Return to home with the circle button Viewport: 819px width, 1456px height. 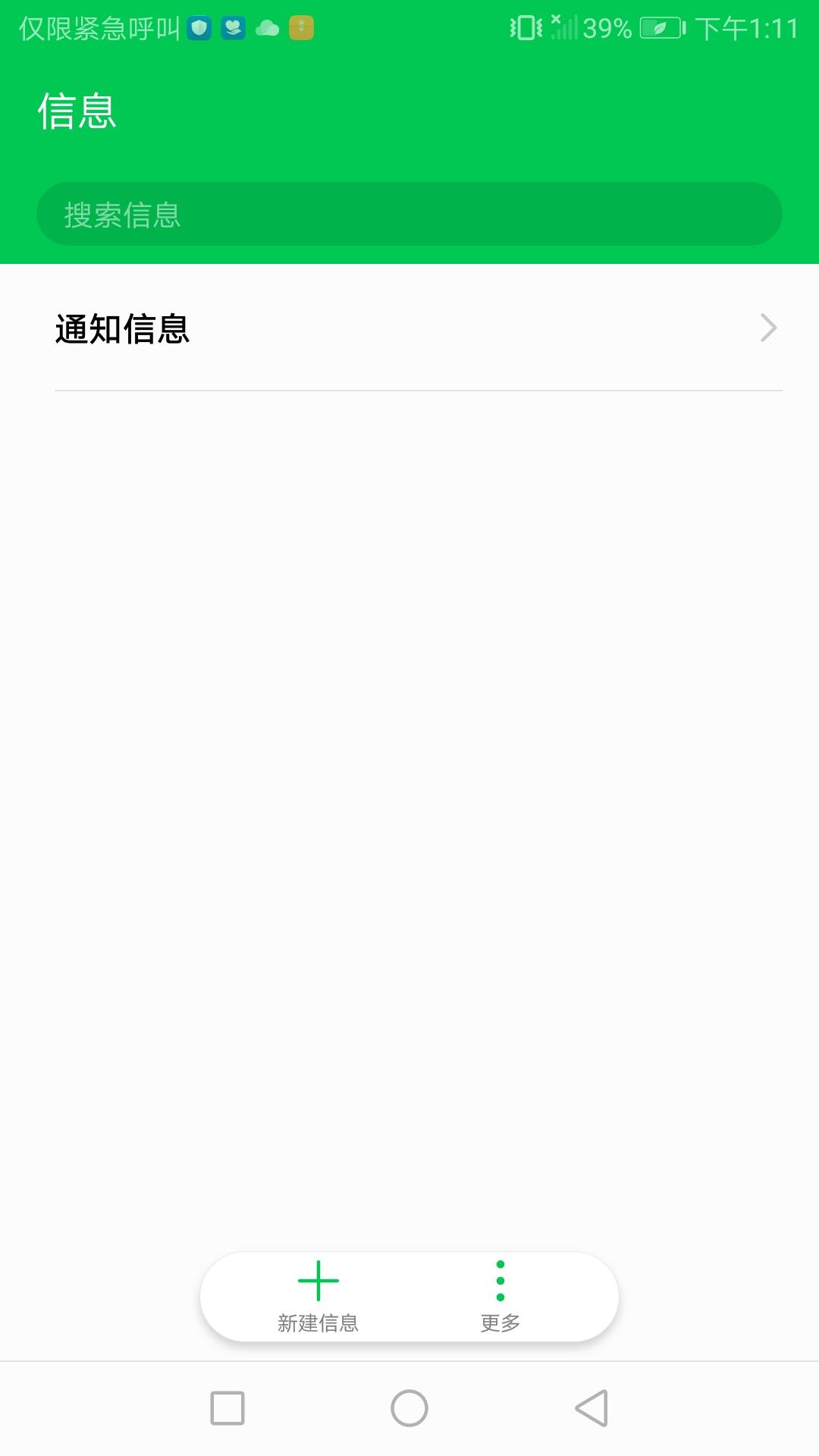(x=409, y=1408)
